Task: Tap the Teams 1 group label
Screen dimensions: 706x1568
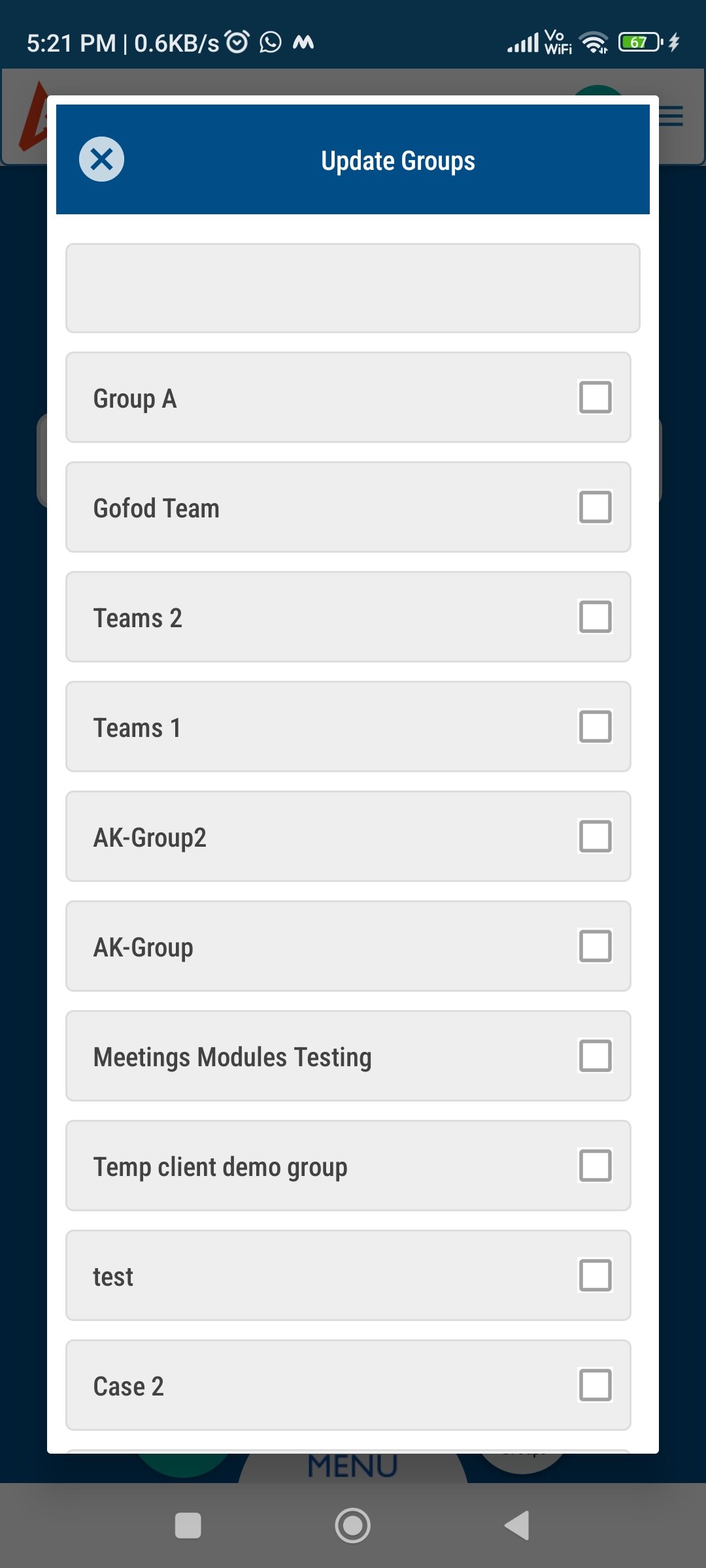Action: (x=138, y=727)
